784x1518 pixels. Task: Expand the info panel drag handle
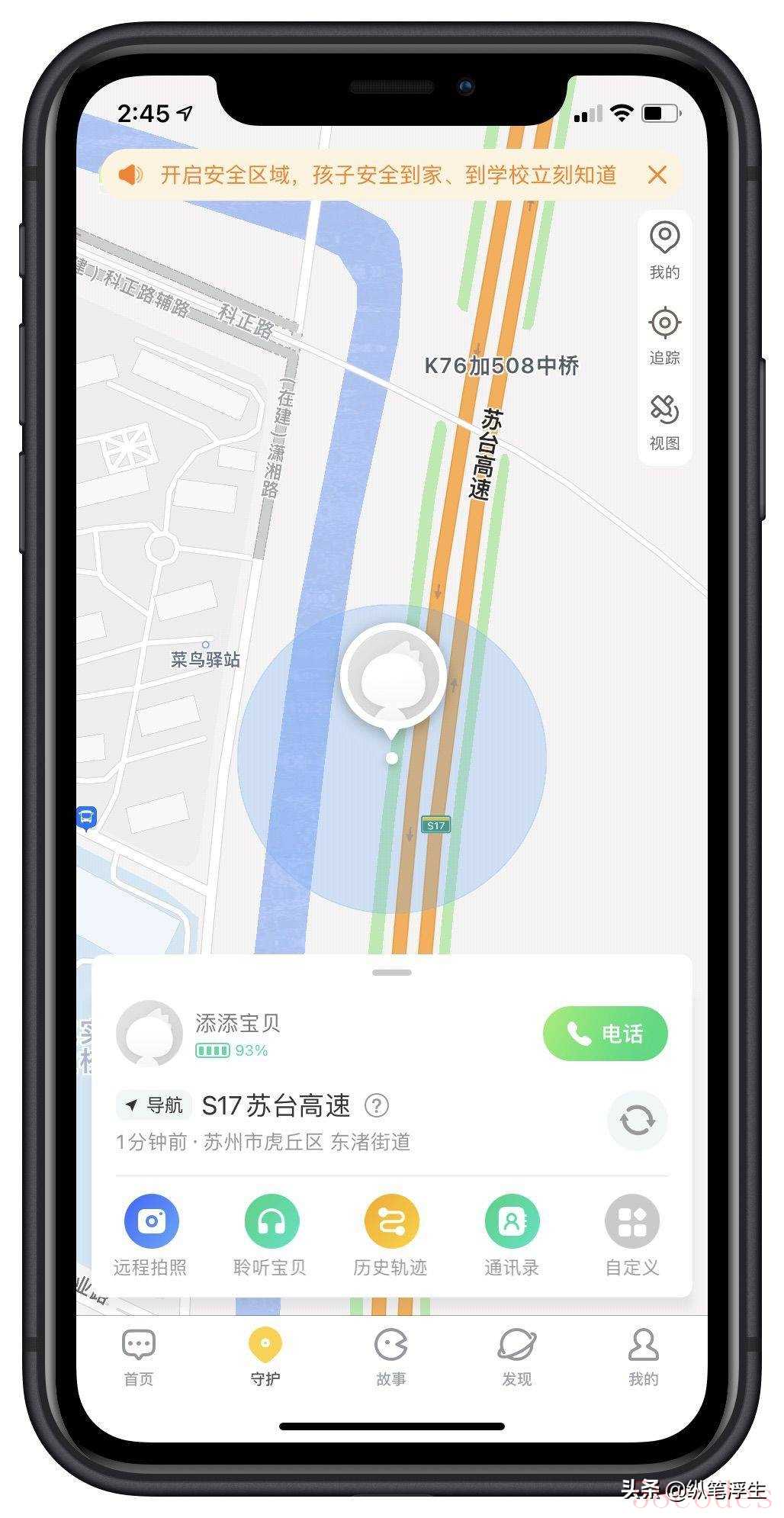pos(392,972)
